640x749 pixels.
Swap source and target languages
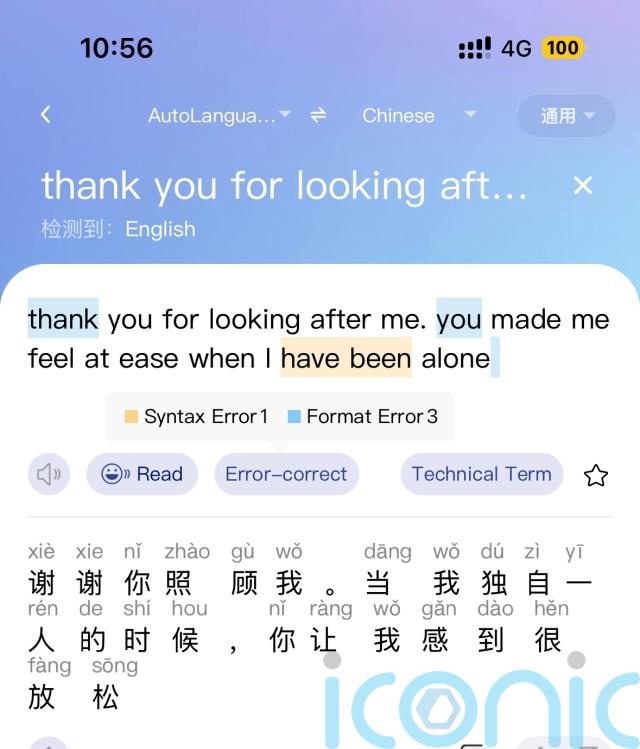click(x=318, y=115)
